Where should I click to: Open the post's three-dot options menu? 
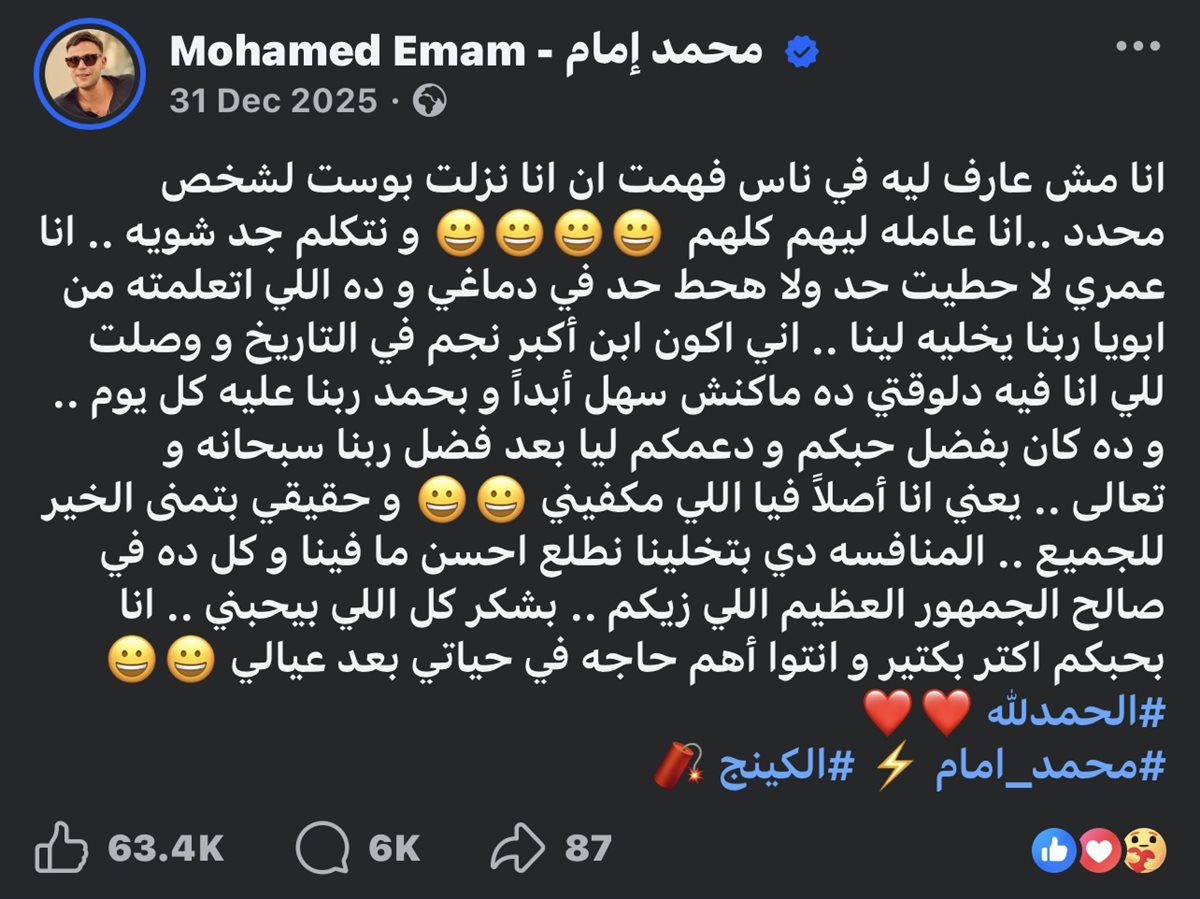pos(1138,47)
